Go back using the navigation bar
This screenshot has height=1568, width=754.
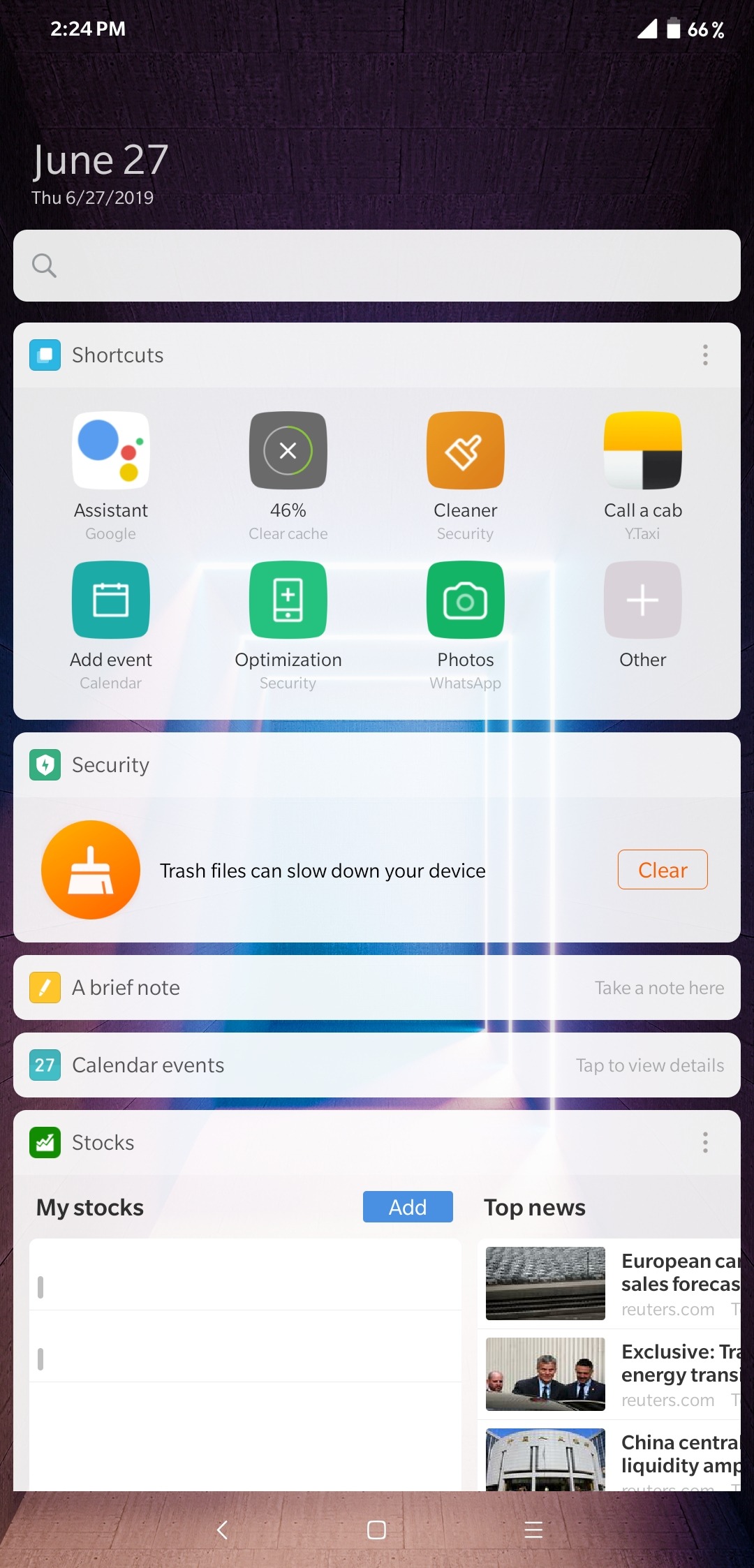pyautogui.click(x=222, y=1530)
